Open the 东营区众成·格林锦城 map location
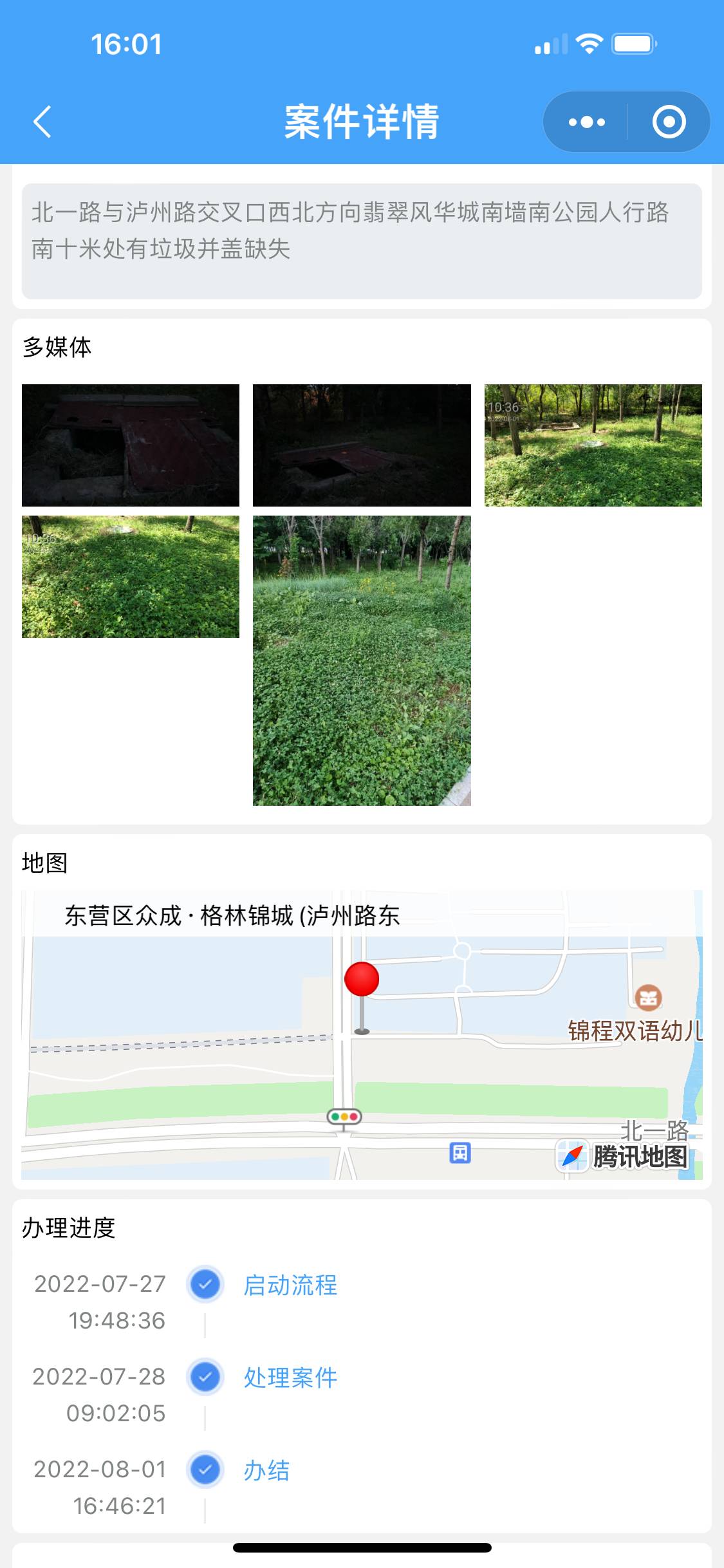 tap(232, 915)
